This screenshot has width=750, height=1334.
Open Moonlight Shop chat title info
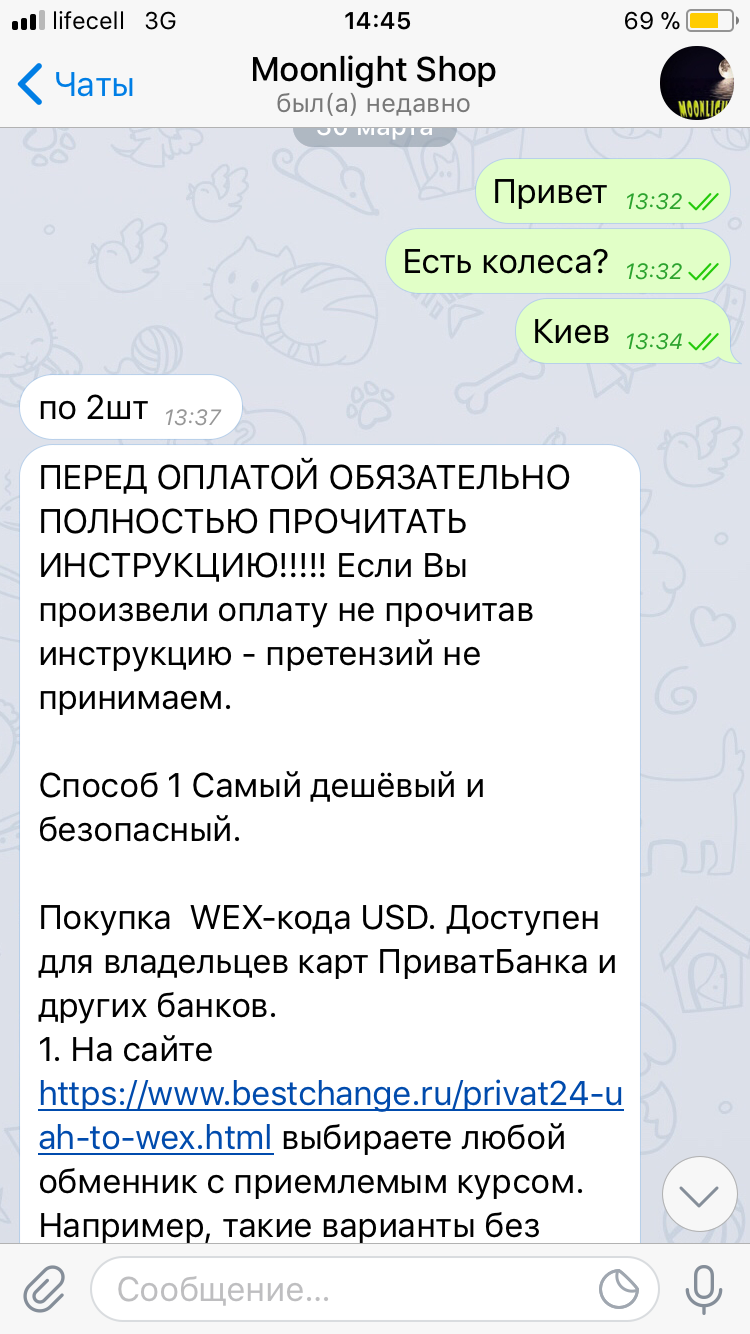click(x=374, y=84)
